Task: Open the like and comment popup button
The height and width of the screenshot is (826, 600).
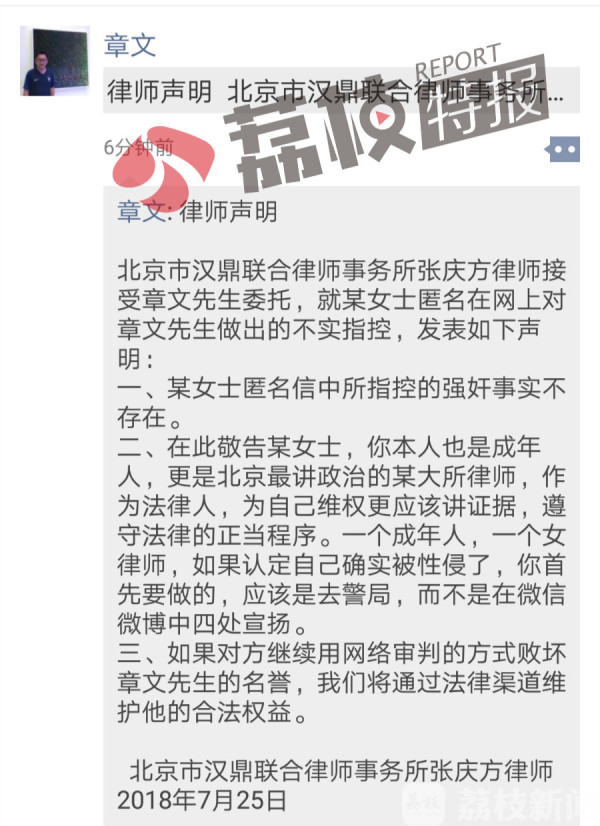Action: tap(562, 150)
